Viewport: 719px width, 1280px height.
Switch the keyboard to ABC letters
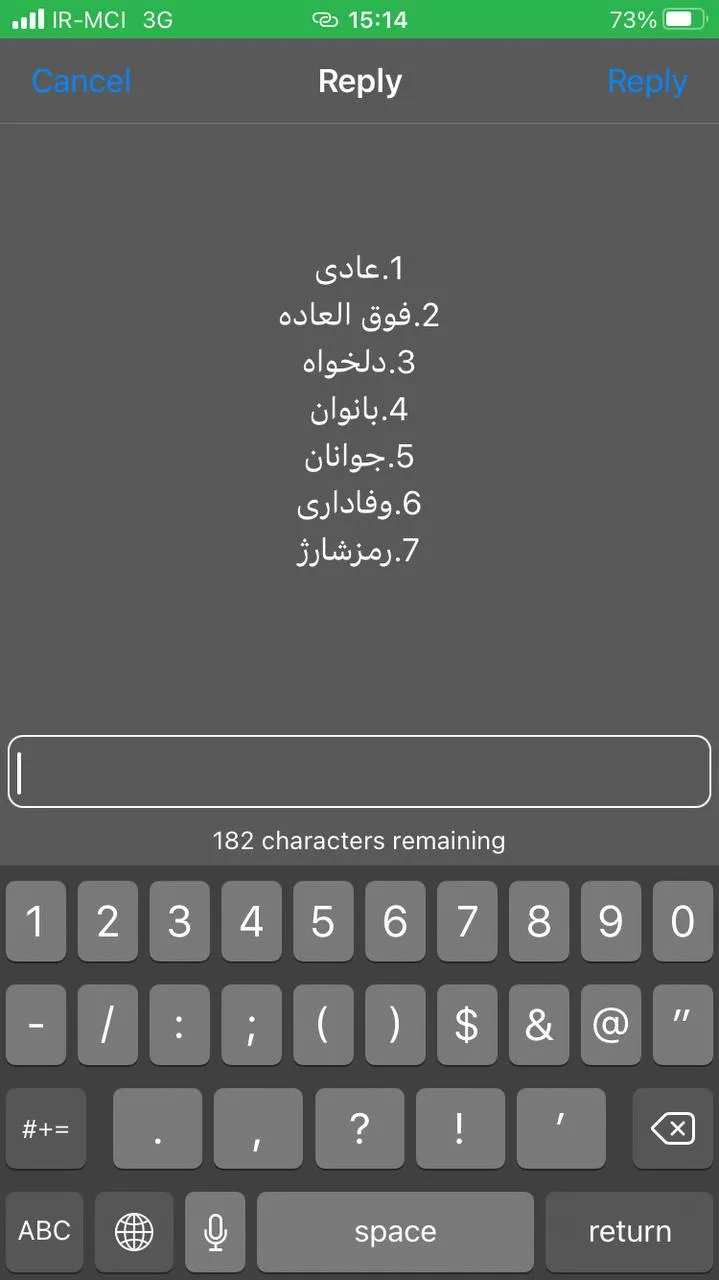(x=45, y=1231)
